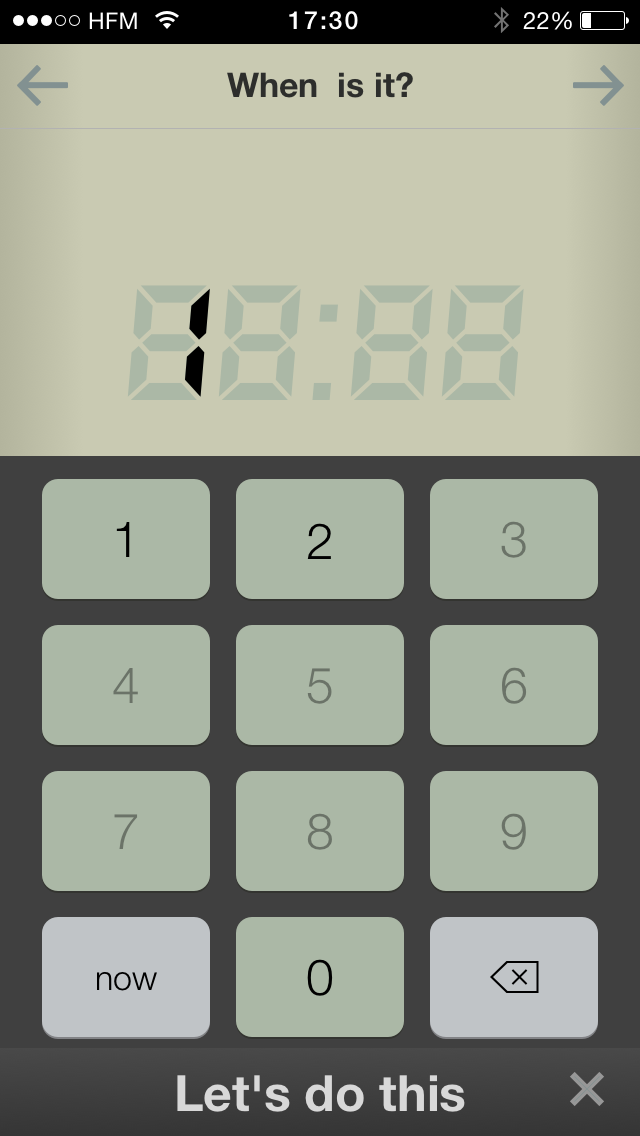The width and height of the screenshot is (640, 1136).
Task: Go forward with the right arrow
Action: 598,87
